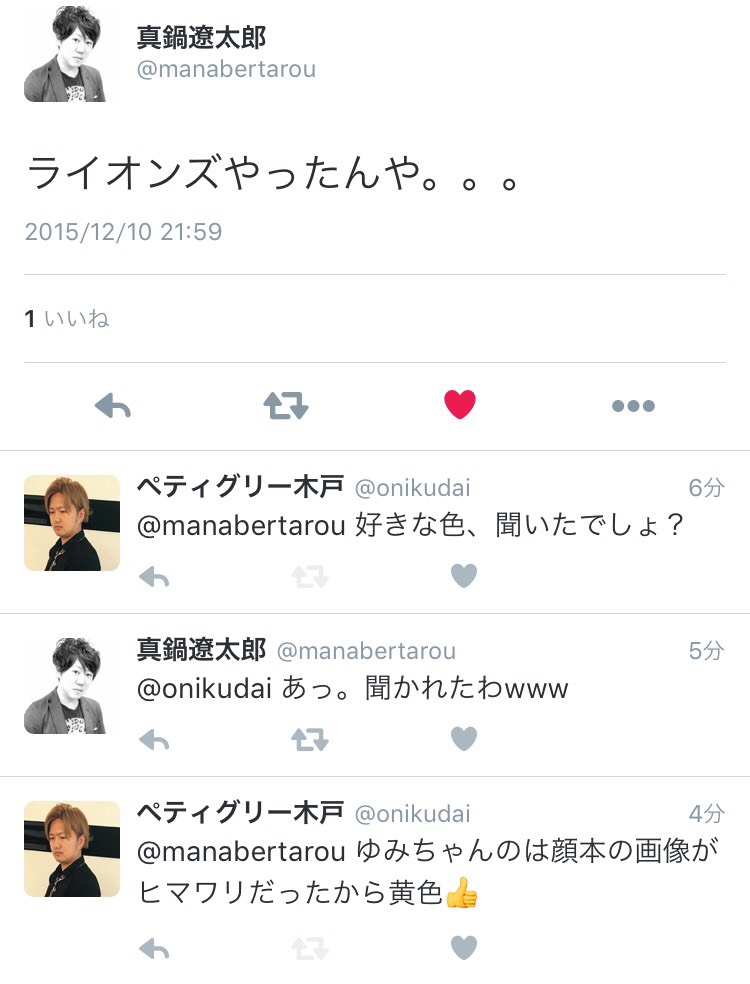Reply to the ヒマワリだったから黄色 tweet

click(154, 948)
